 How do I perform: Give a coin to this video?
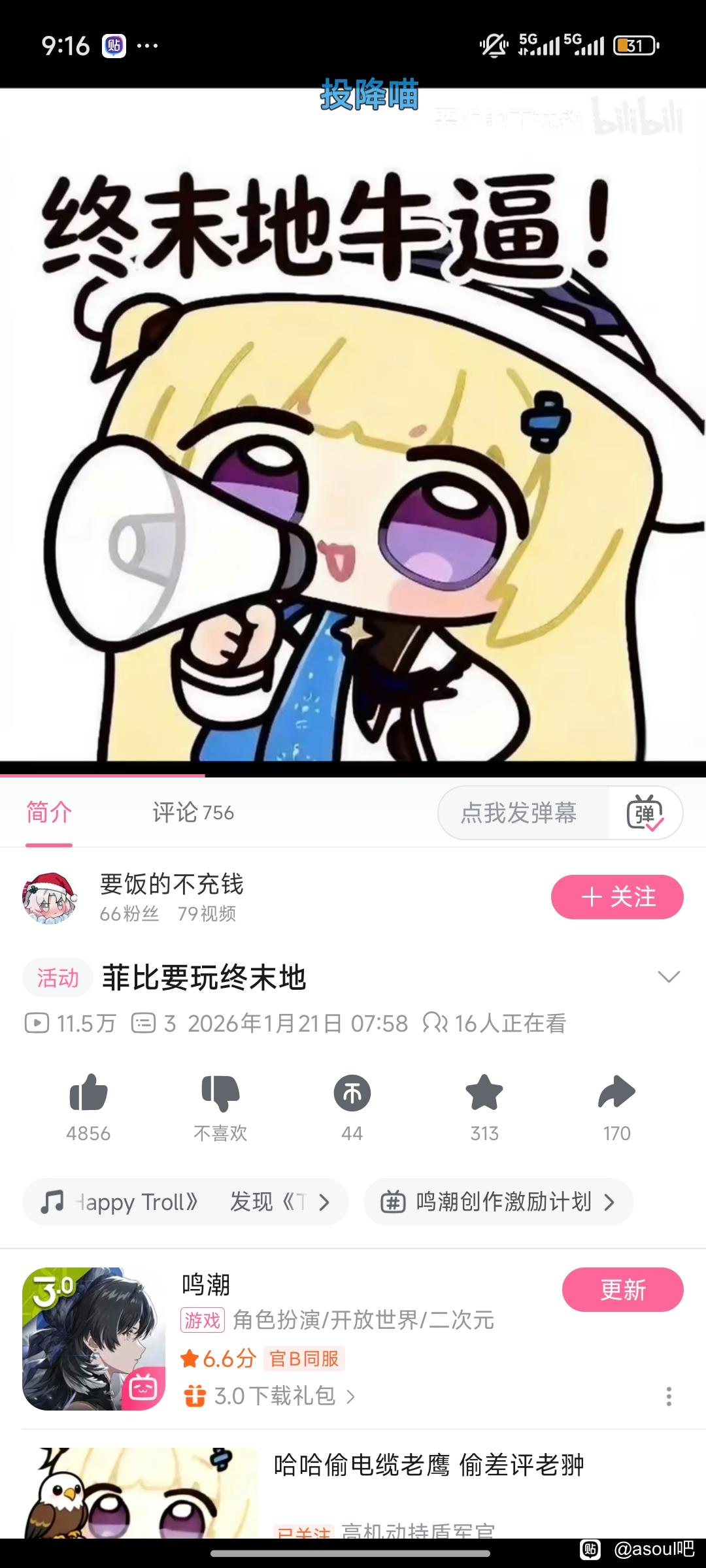[x=352, y=1094]
